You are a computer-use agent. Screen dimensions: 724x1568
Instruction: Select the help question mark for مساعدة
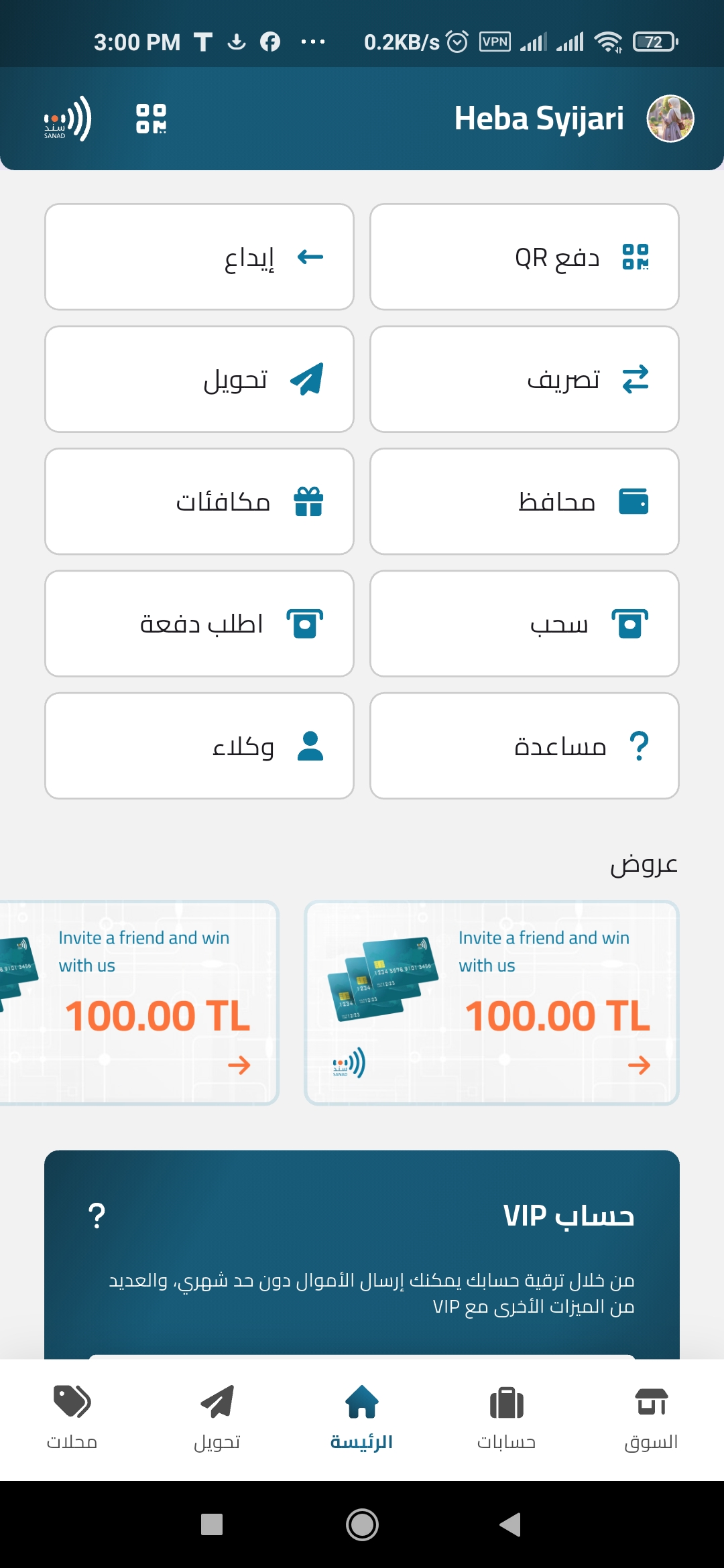(638, 744)
